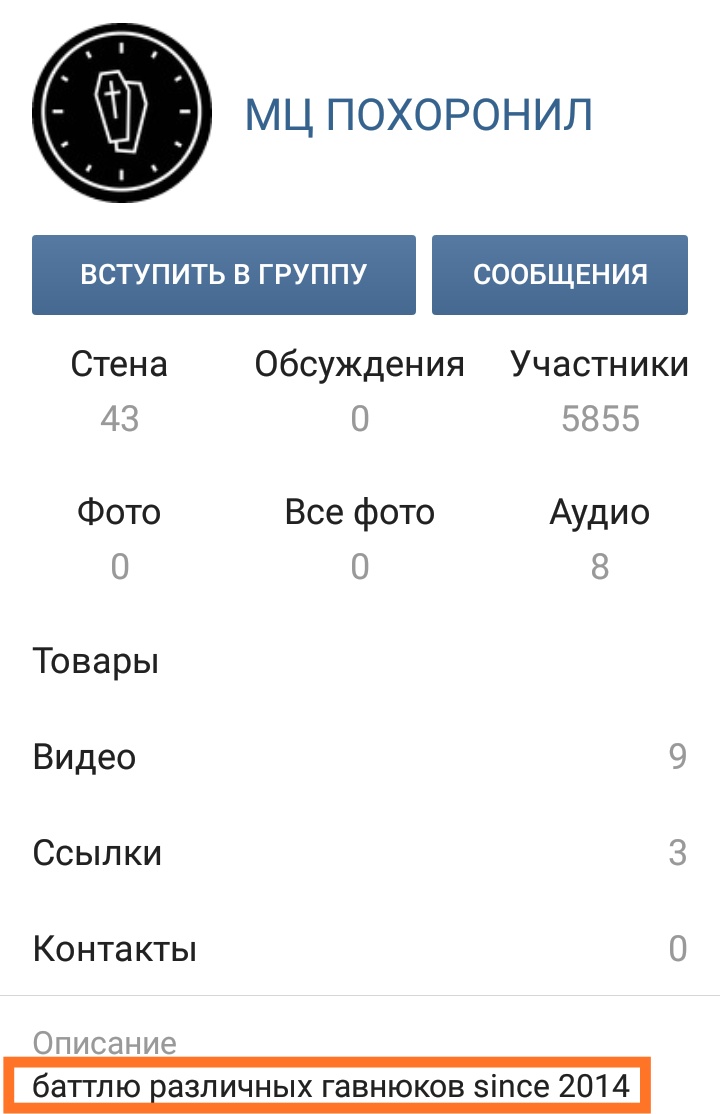The image size is (720, 1114).
Task: Open the Аудио section with 8 tracks
Action: click(x=599, y=538)
